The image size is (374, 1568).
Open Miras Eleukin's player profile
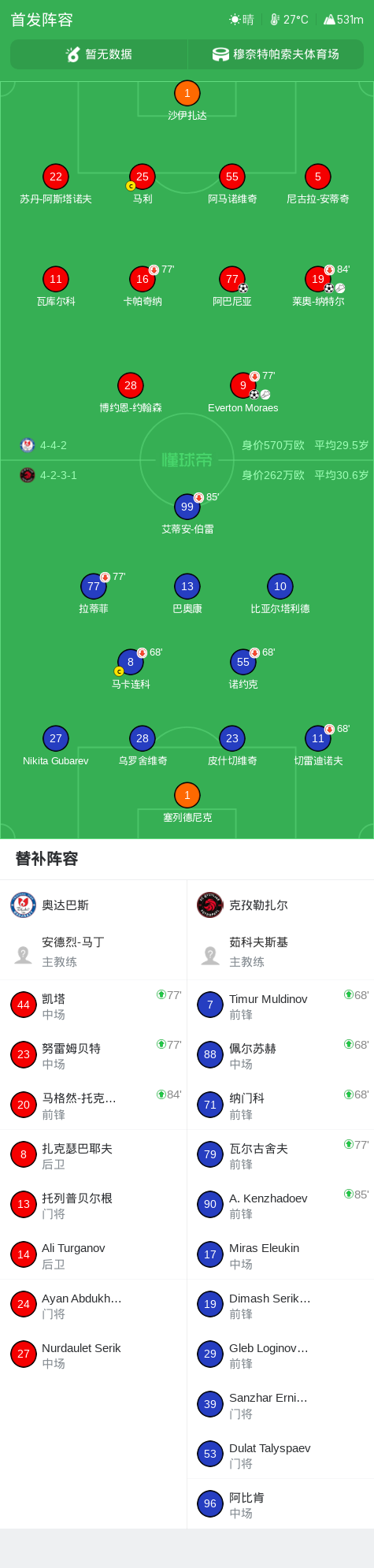pyautogui.click(x=280, y=1254)
